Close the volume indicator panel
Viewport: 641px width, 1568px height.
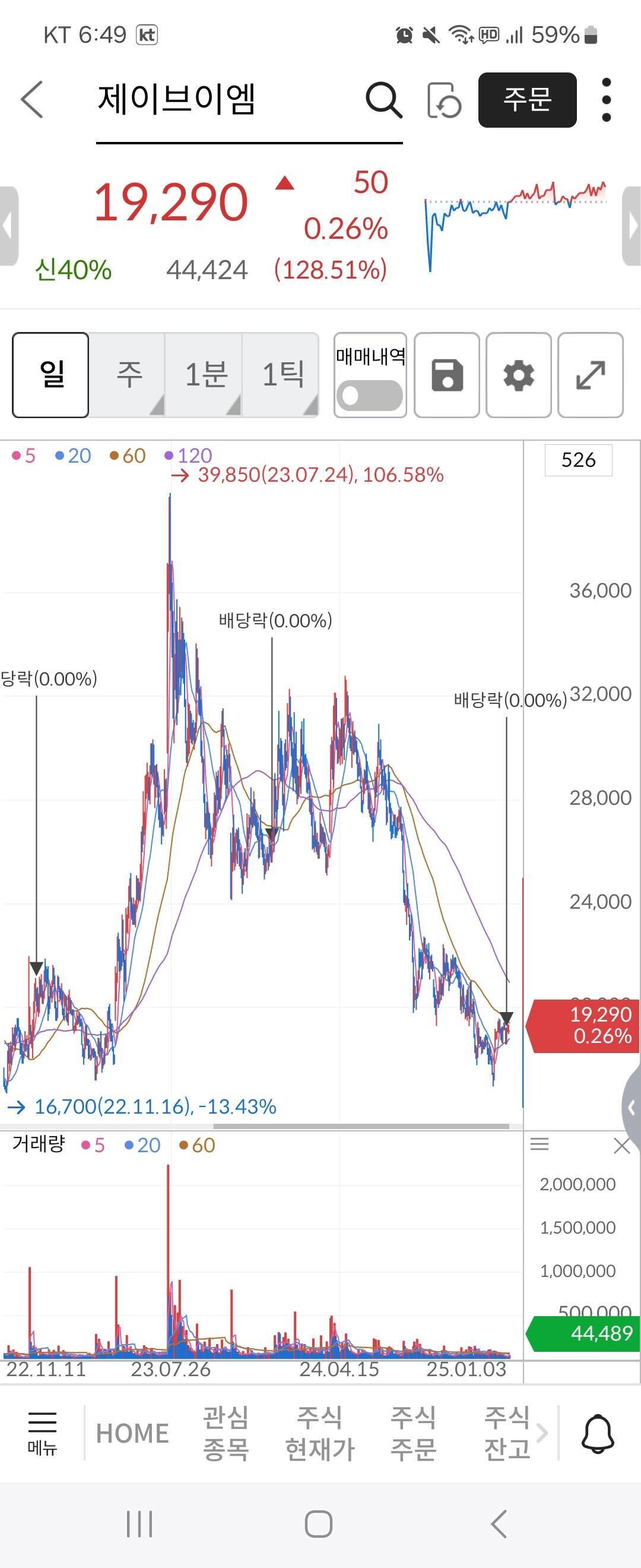click(x=622, y=1145)
